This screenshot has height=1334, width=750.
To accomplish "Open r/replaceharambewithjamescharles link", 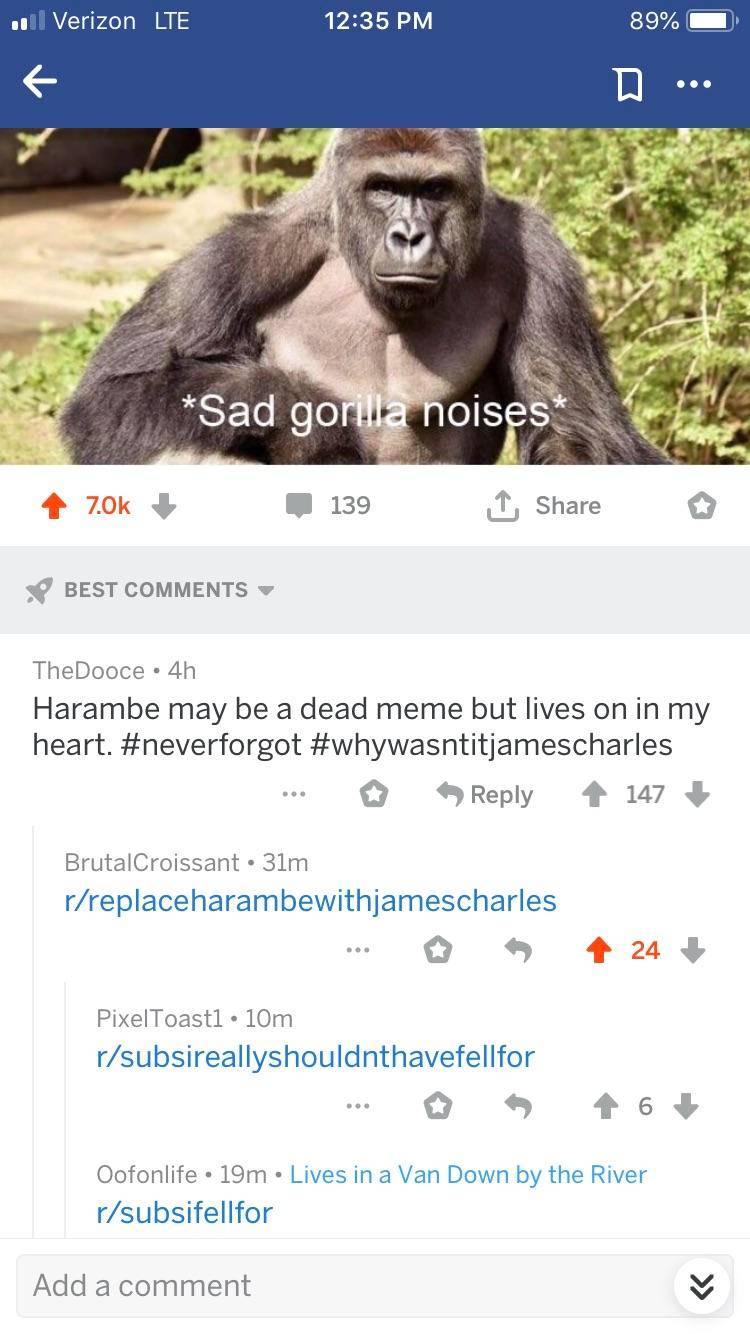I will click(310, 900).
